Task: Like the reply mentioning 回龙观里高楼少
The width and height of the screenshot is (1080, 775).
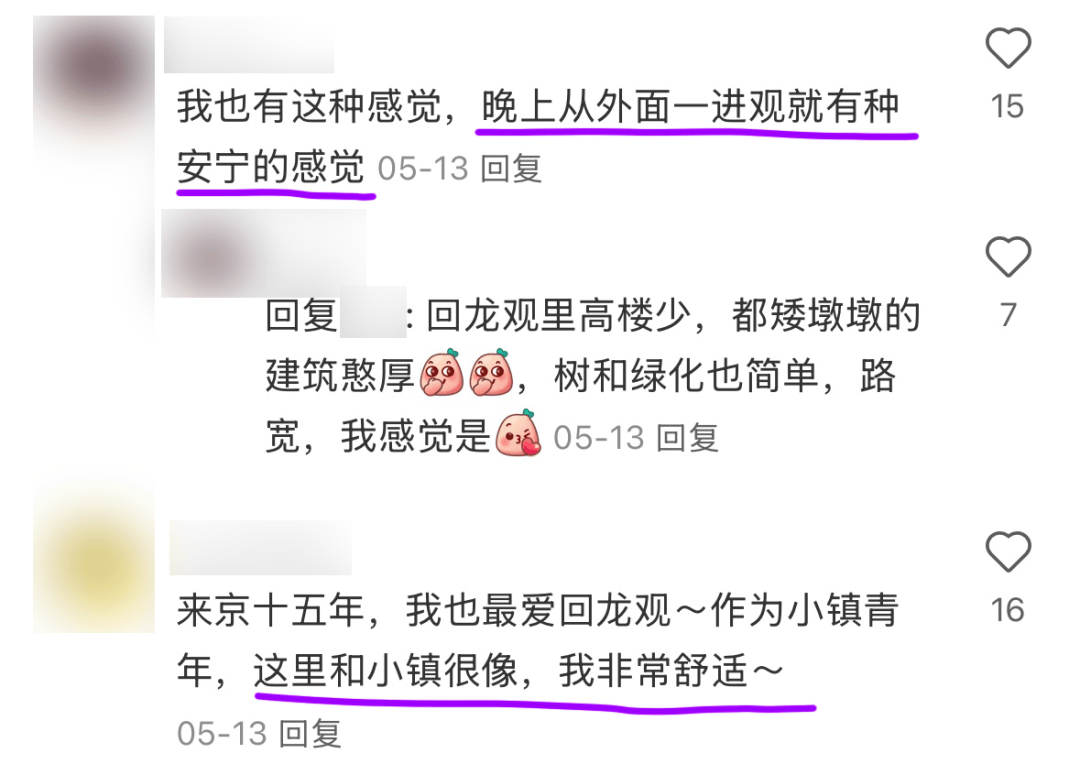Action: (x=1007, y=259)
